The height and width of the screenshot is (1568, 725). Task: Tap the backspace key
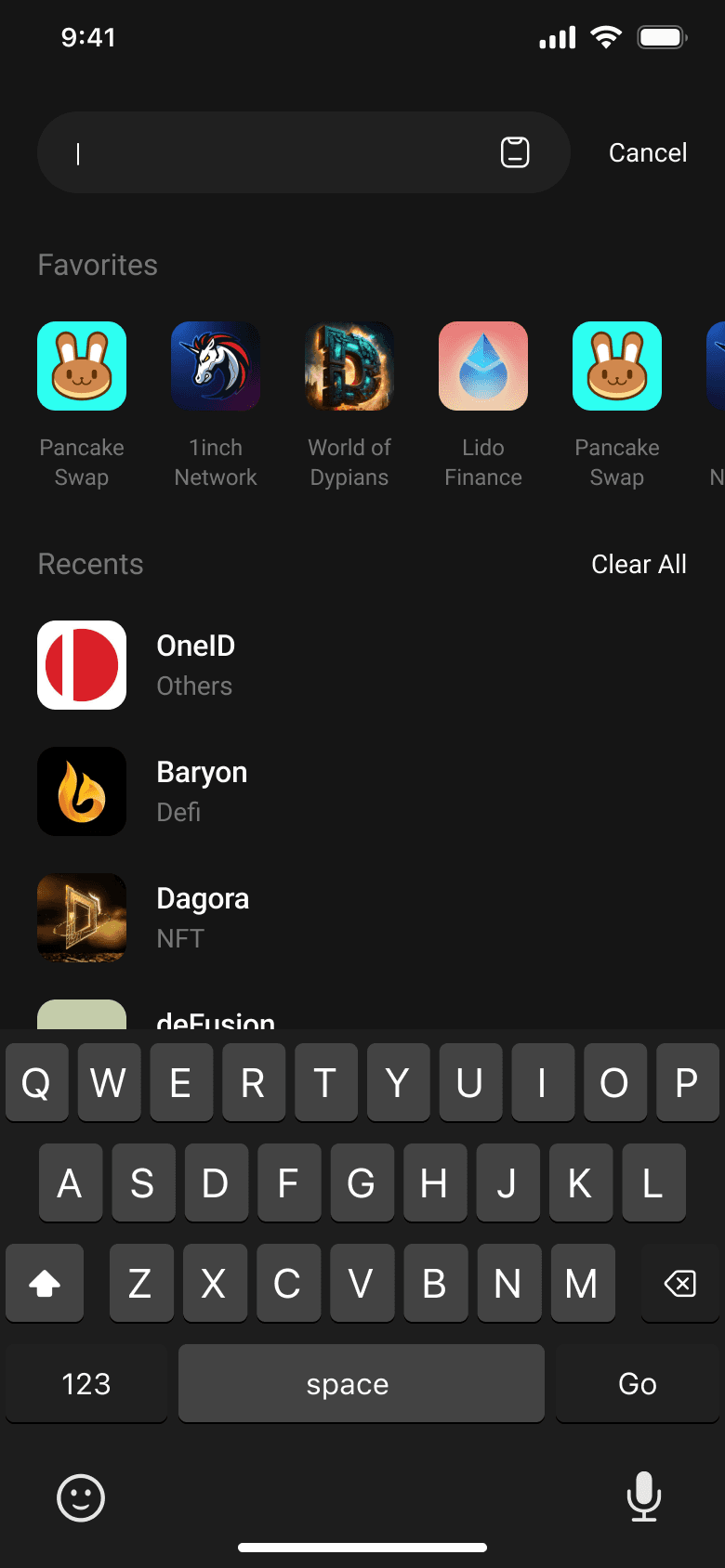tap(679, 1283)
